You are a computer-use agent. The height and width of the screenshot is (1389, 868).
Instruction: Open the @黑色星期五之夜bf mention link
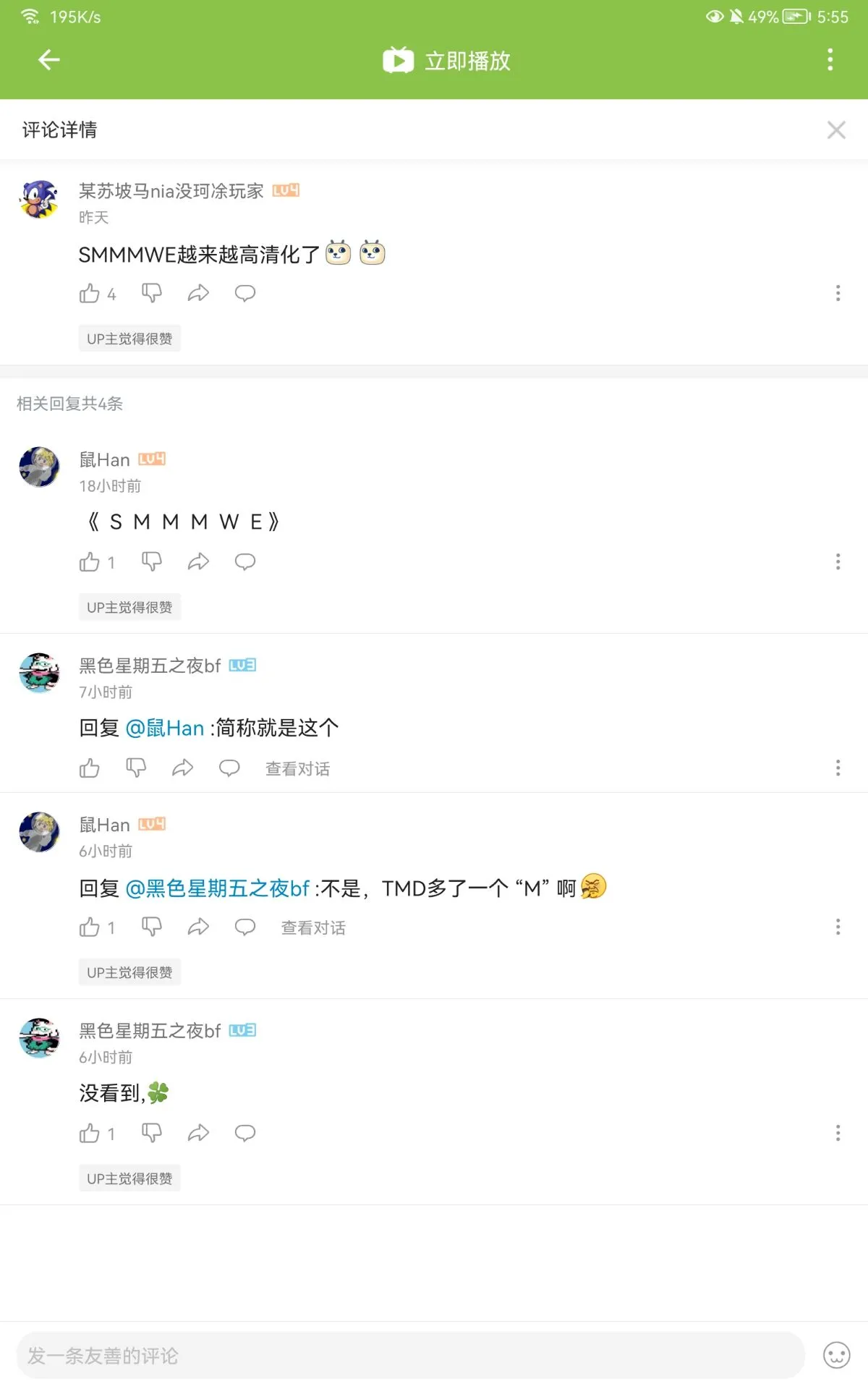pos(217,888)
